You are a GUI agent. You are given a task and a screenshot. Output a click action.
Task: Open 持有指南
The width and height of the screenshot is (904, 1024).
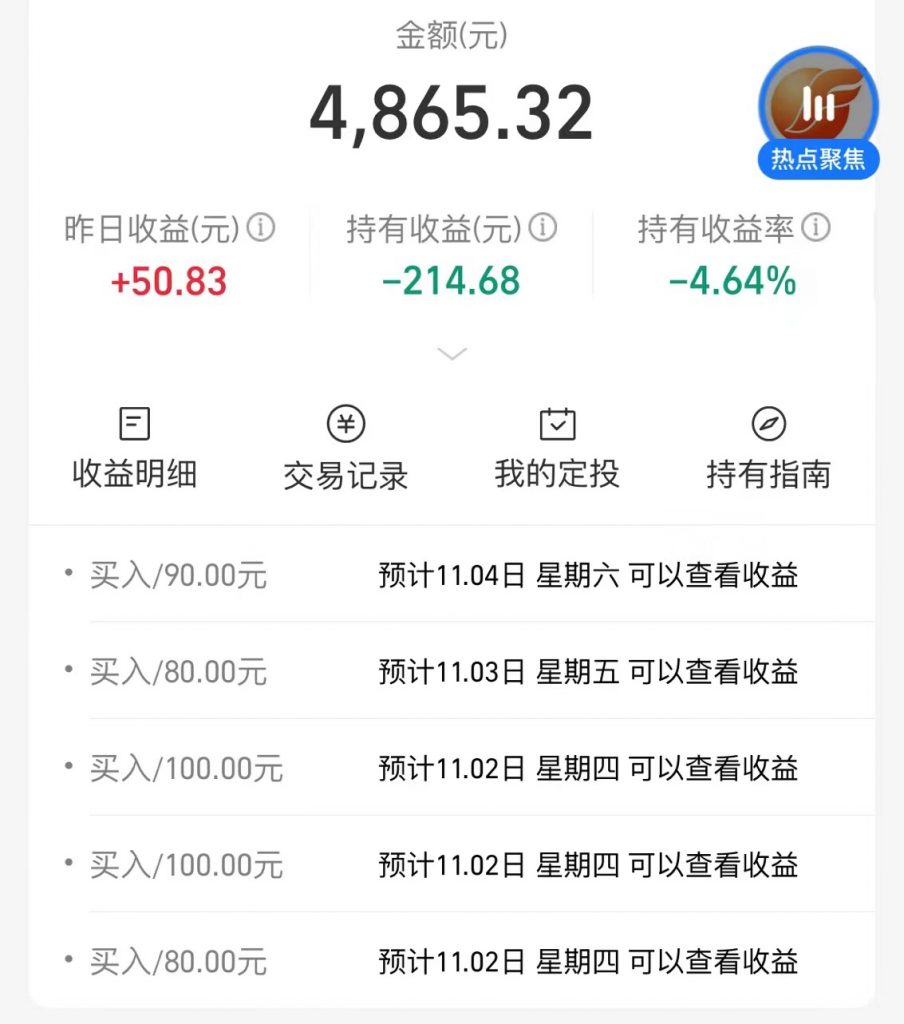point(768,449)
